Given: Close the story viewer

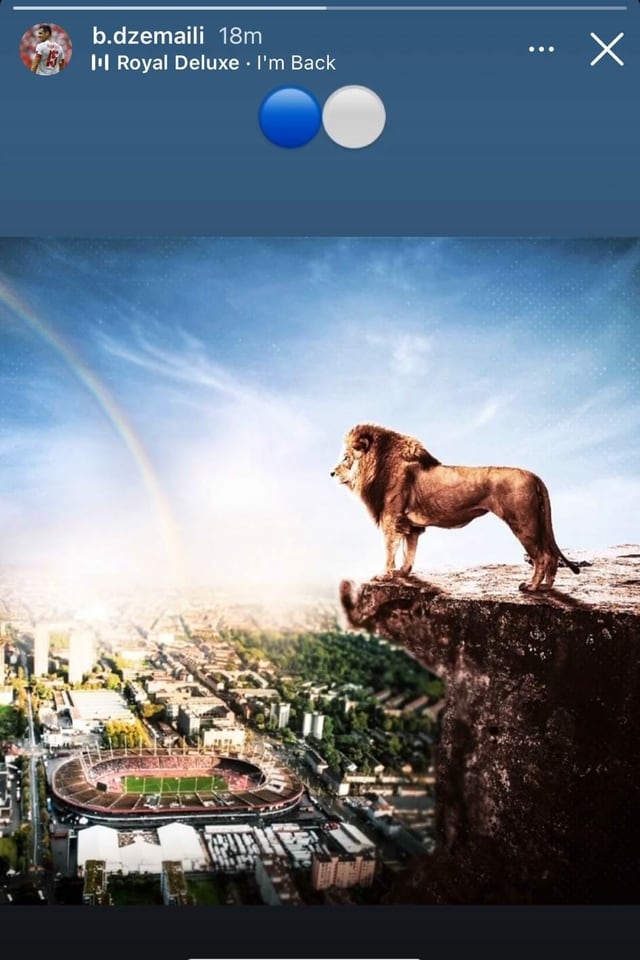Looking at the screenshot, I should click(x=606, y=48).
